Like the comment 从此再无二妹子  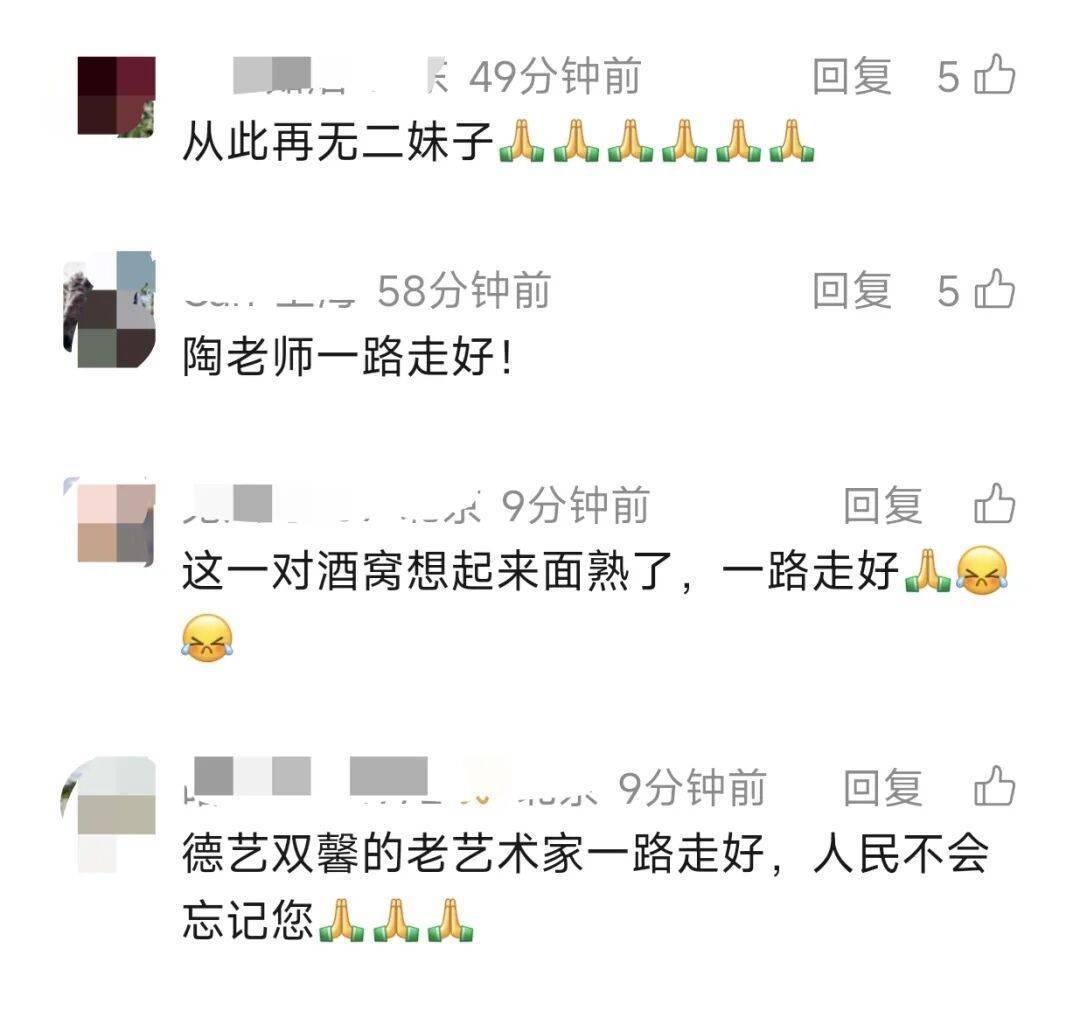tap(994, 78)
